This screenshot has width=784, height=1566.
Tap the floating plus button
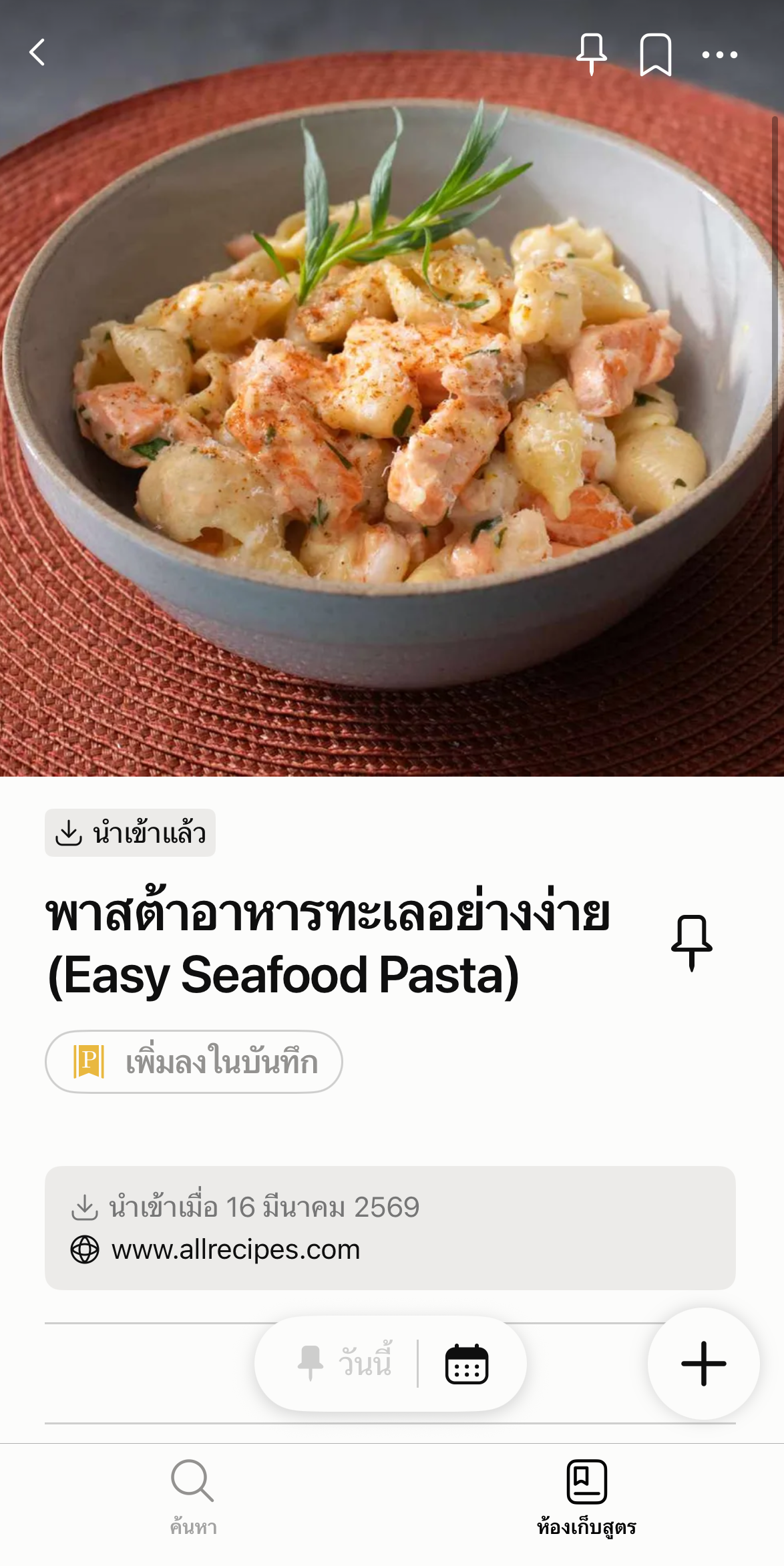703,1364
